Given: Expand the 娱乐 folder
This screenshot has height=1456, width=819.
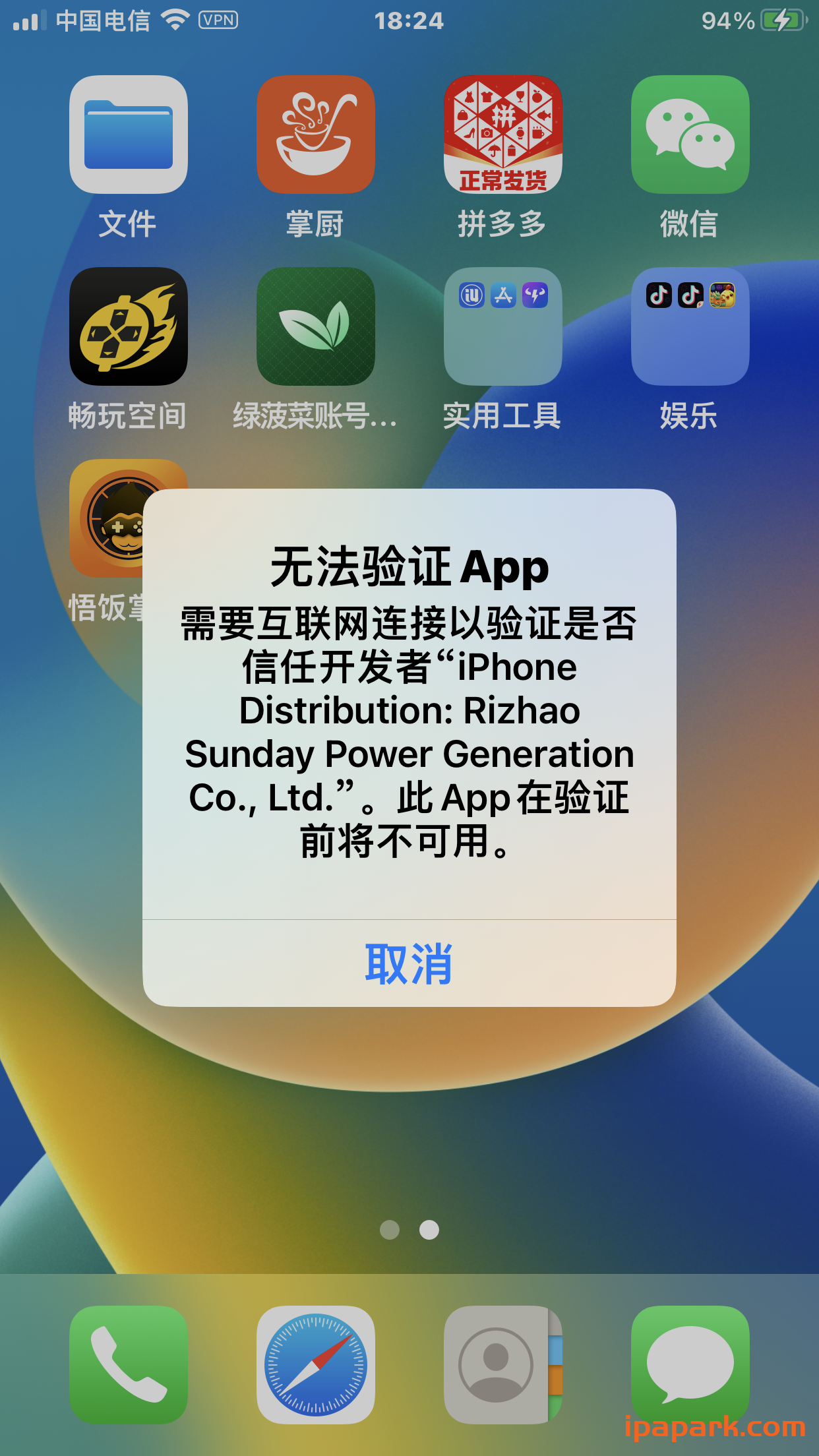Looking at the screenshot, I should [x=690, y=326].
